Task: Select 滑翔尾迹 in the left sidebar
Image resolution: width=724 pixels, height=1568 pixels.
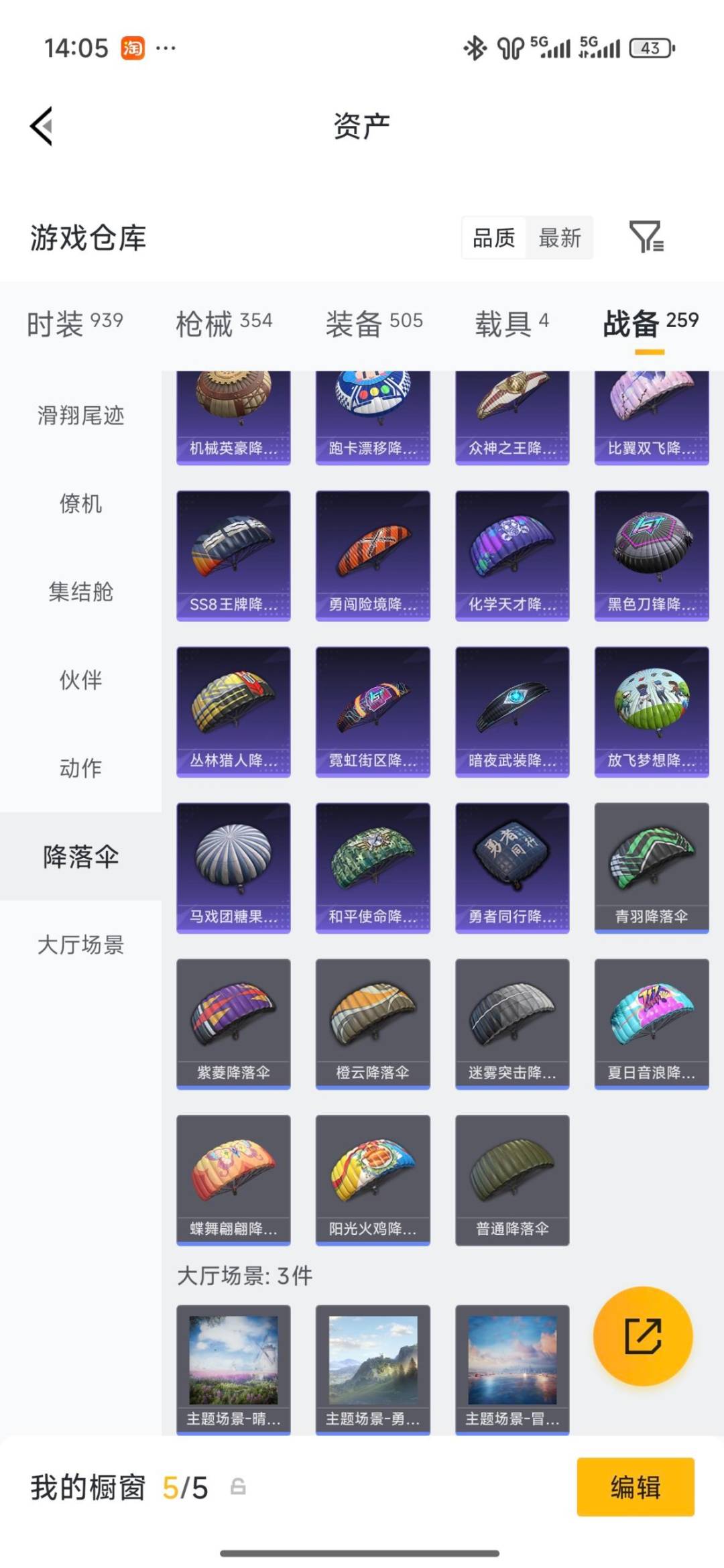Action: [80, 416]
